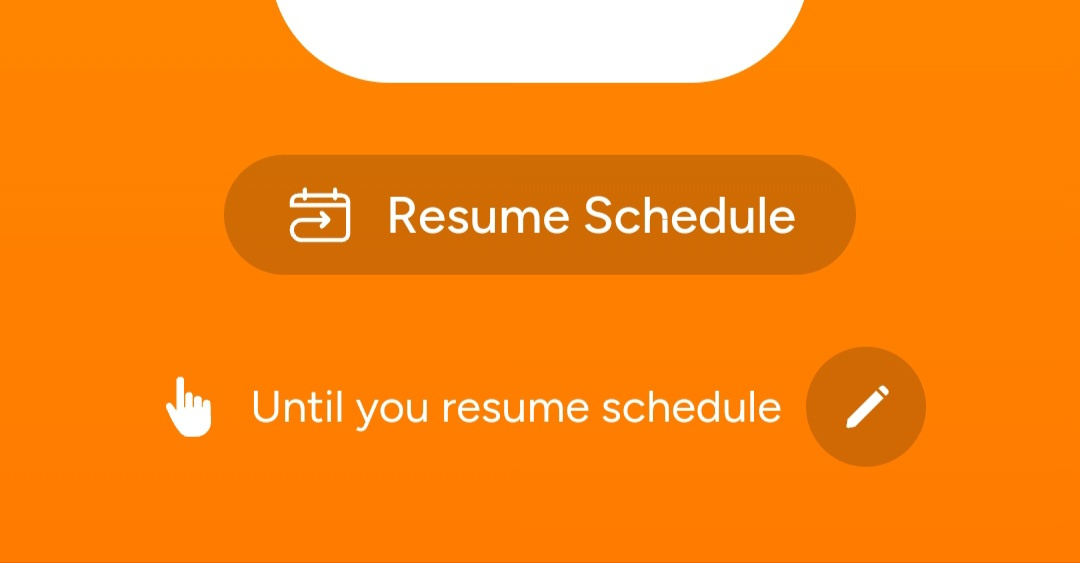Viewport: 1080px width, 563px height.
Task: Edit the hold duration with the pencil icon
Action: (866, 407)
